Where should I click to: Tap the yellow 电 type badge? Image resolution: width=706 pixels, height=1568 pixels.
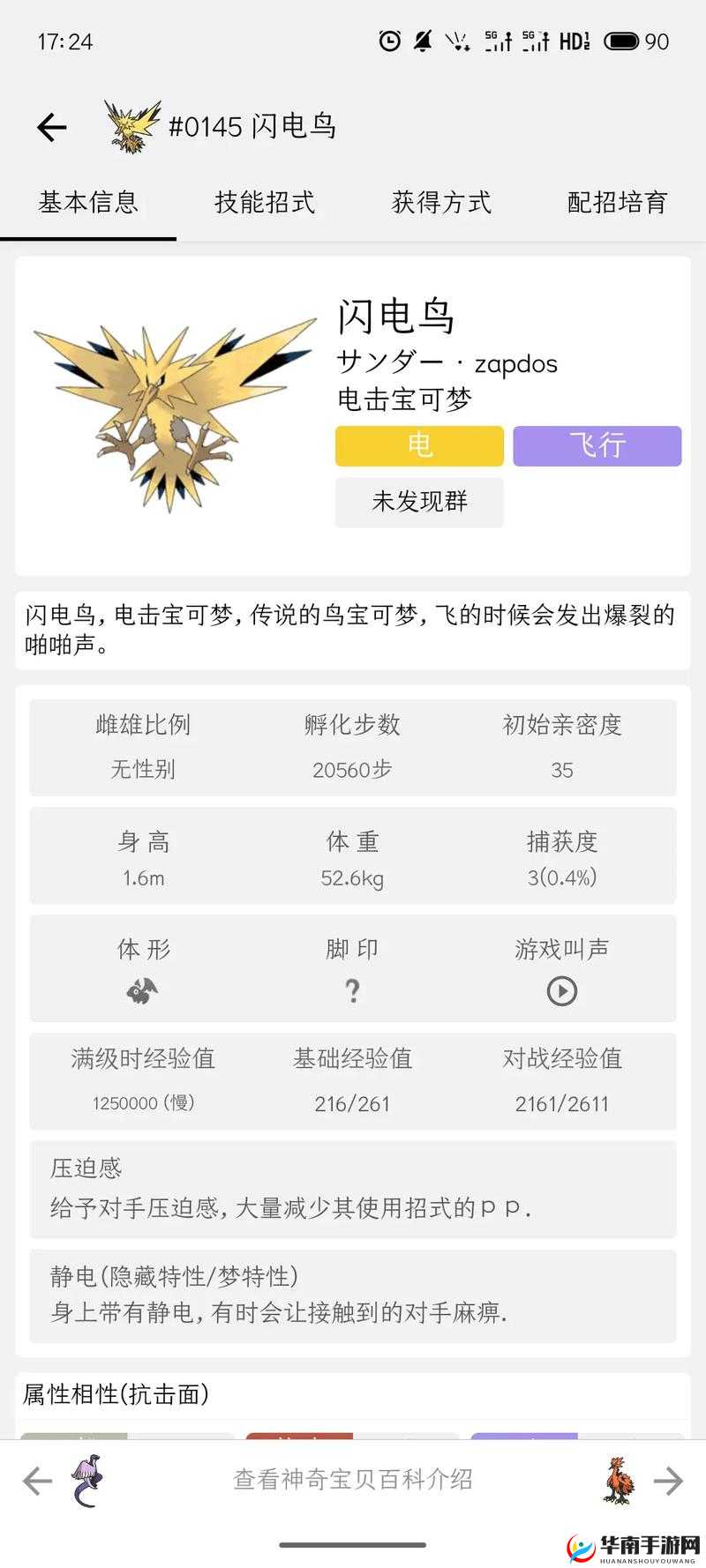pos(419,446)
